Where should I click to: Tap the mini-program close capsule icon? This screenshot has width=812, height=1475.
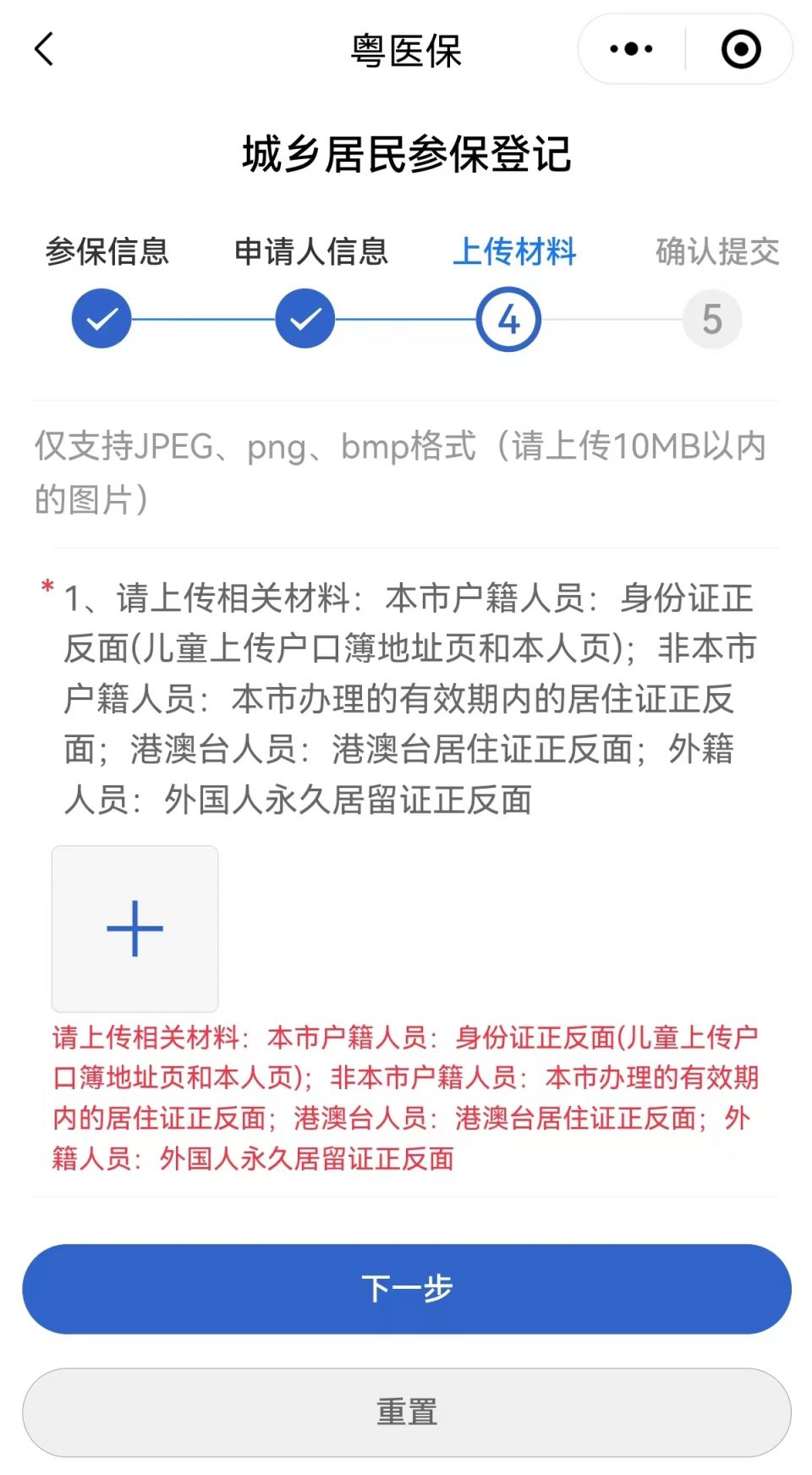click(x=741, y=49)
